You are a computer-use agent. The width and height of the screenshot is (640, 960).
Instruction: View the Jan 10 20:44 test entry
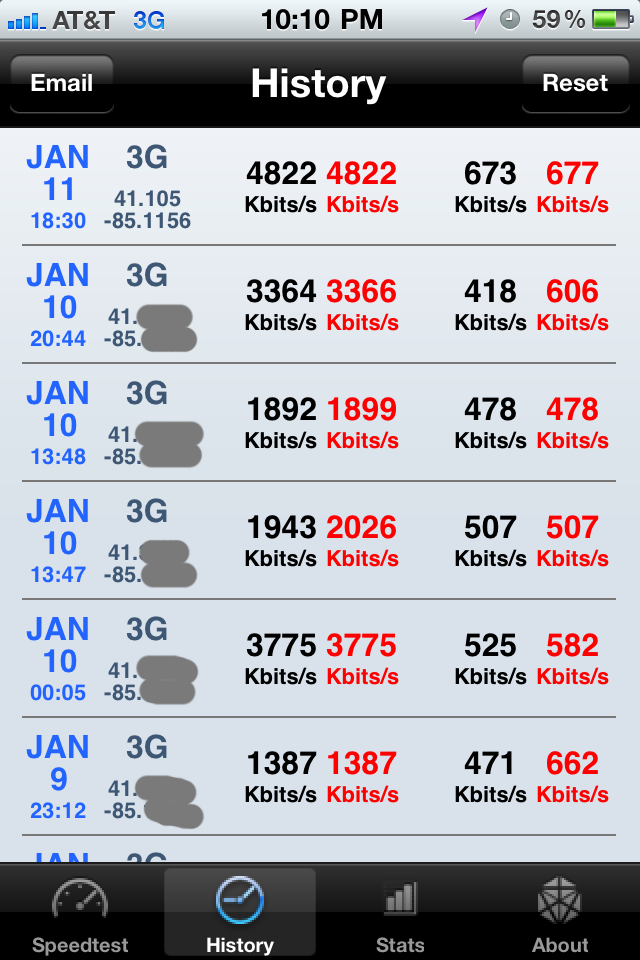pyautogui.click(x=320, y=305)
